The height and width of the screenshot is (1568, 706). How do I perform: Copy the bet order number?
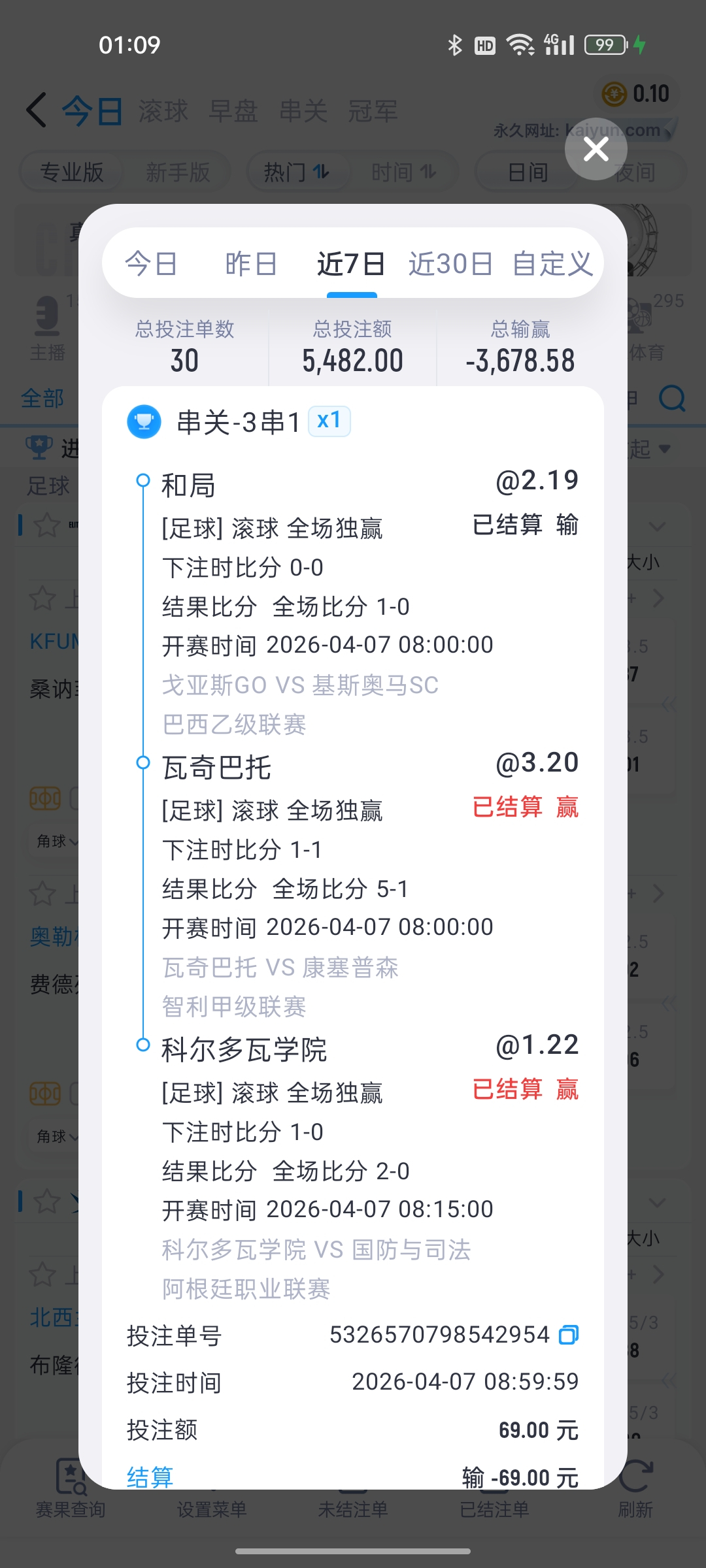tap(569, 1335)
